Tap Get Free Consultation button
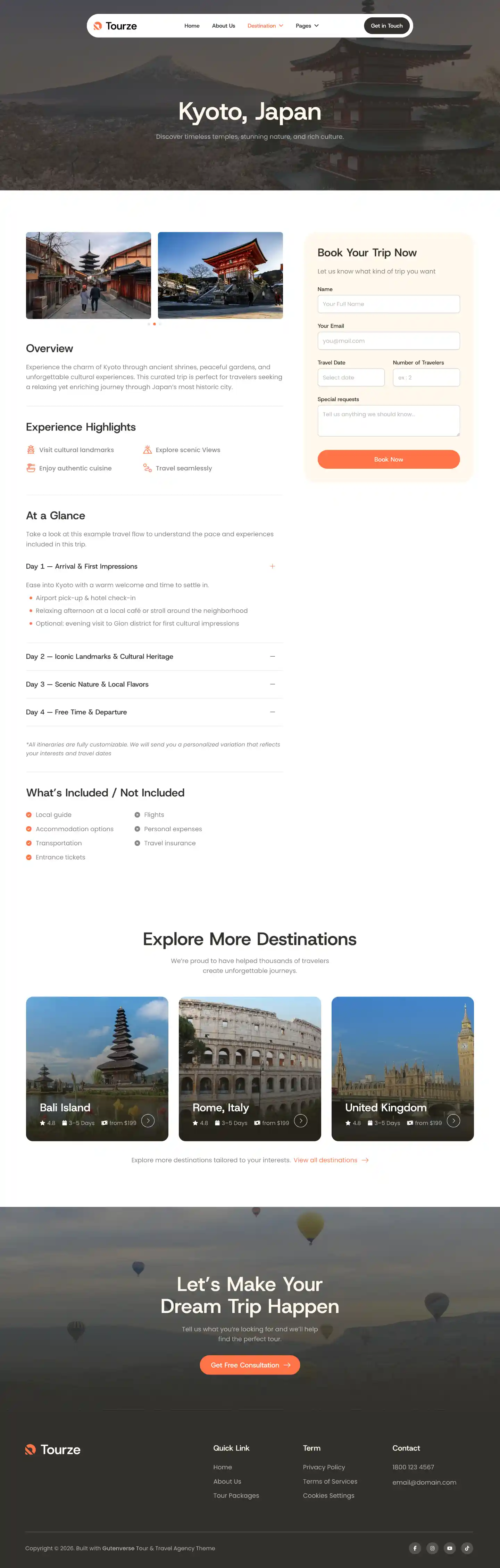The width and height of the screenshot is (500, 1568). click(250, 1365)
